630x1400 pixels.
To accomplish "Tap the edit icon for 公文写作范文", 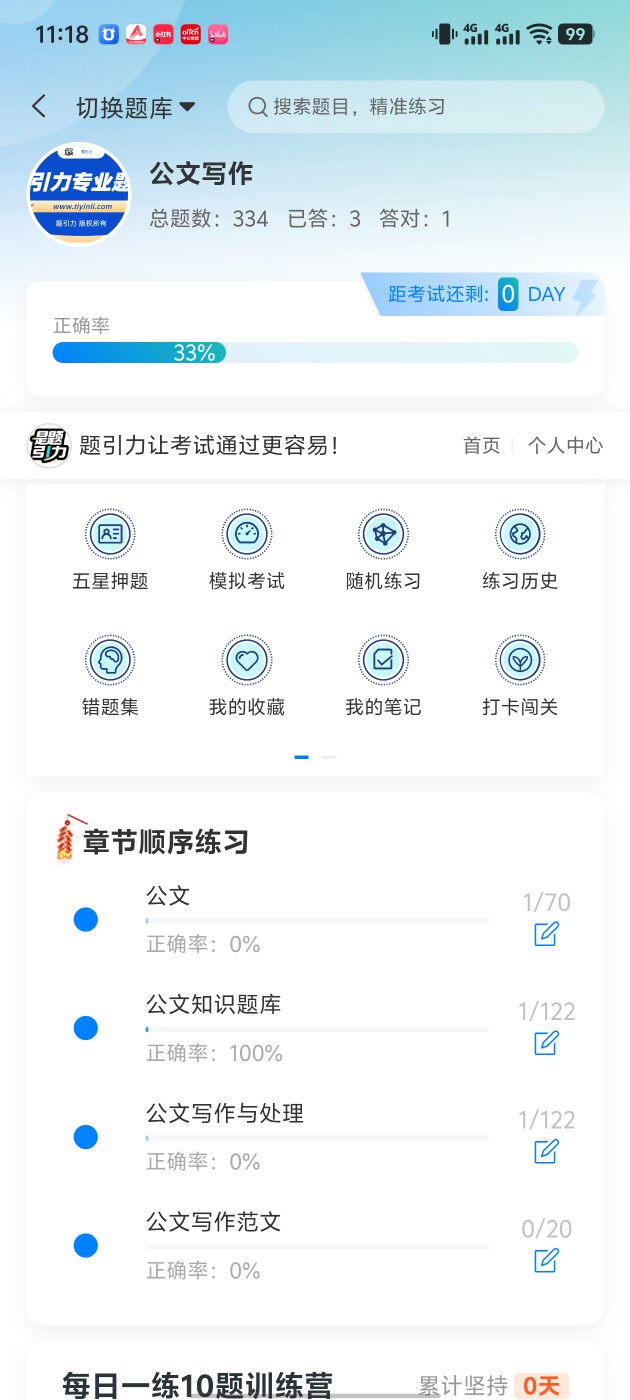I will click(x=546, y=1260).
